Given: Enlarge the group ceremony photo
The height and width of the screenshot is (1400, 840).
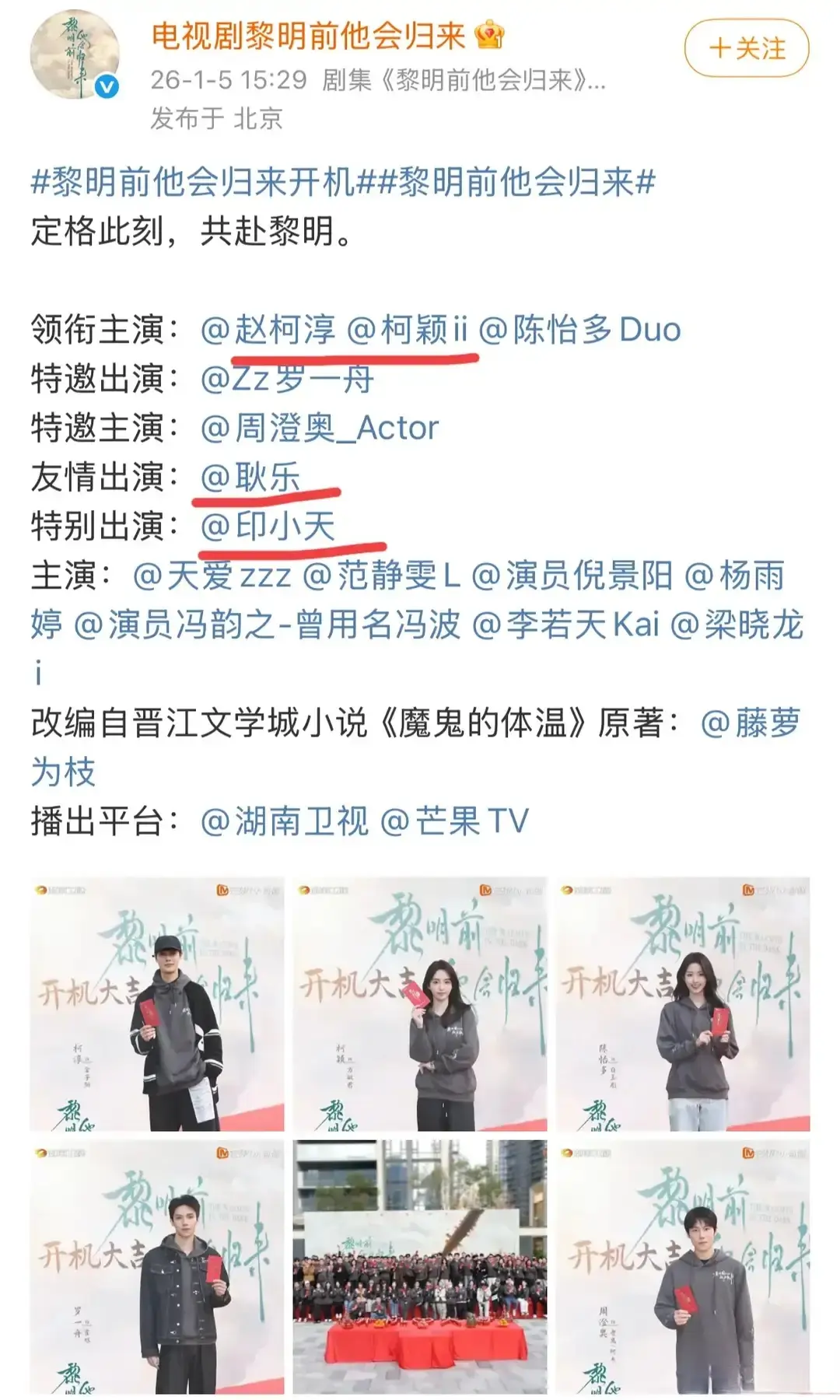Looking at the screenshot, I should [x=420, y=1266].
